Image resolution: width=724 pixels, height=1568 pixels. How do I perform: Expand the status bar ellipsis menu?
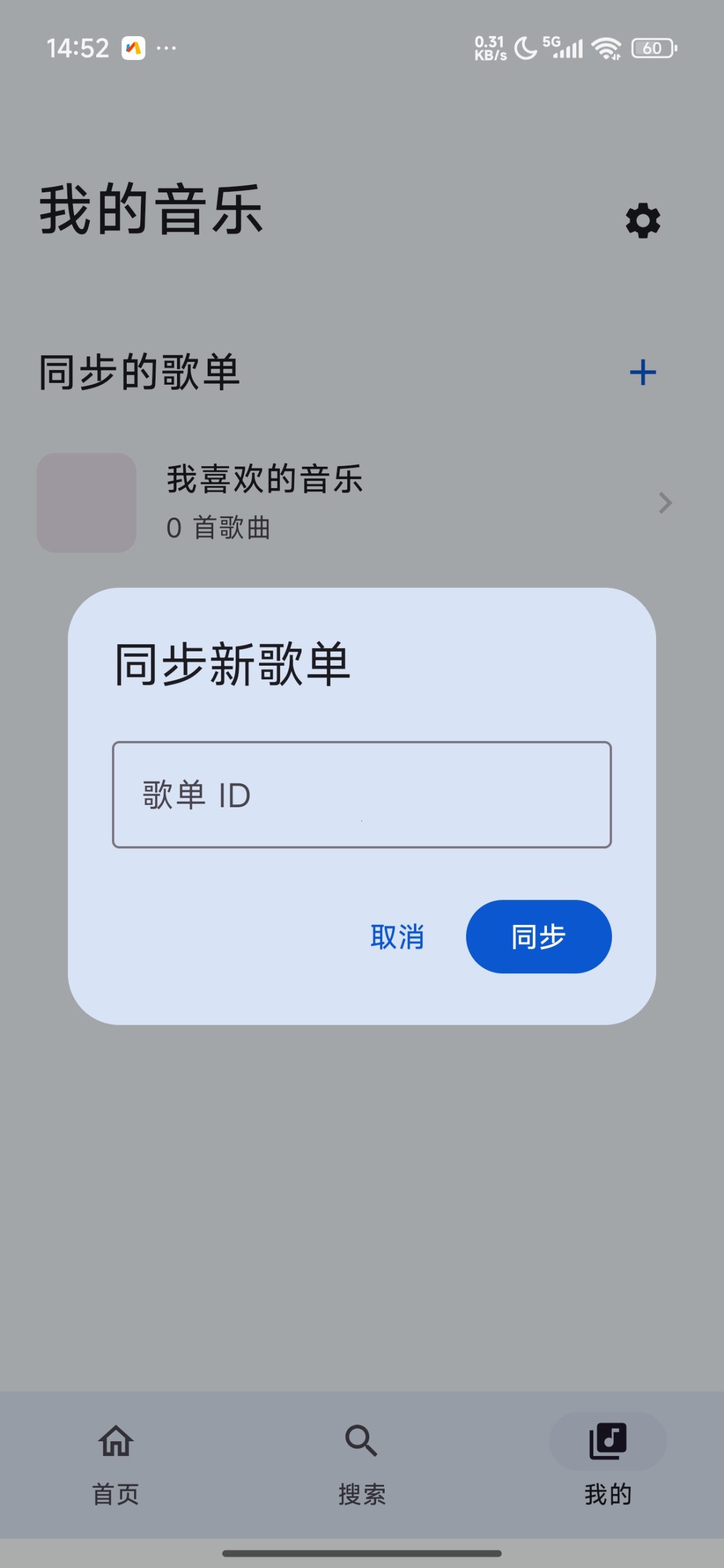click(x=164, y=47)
